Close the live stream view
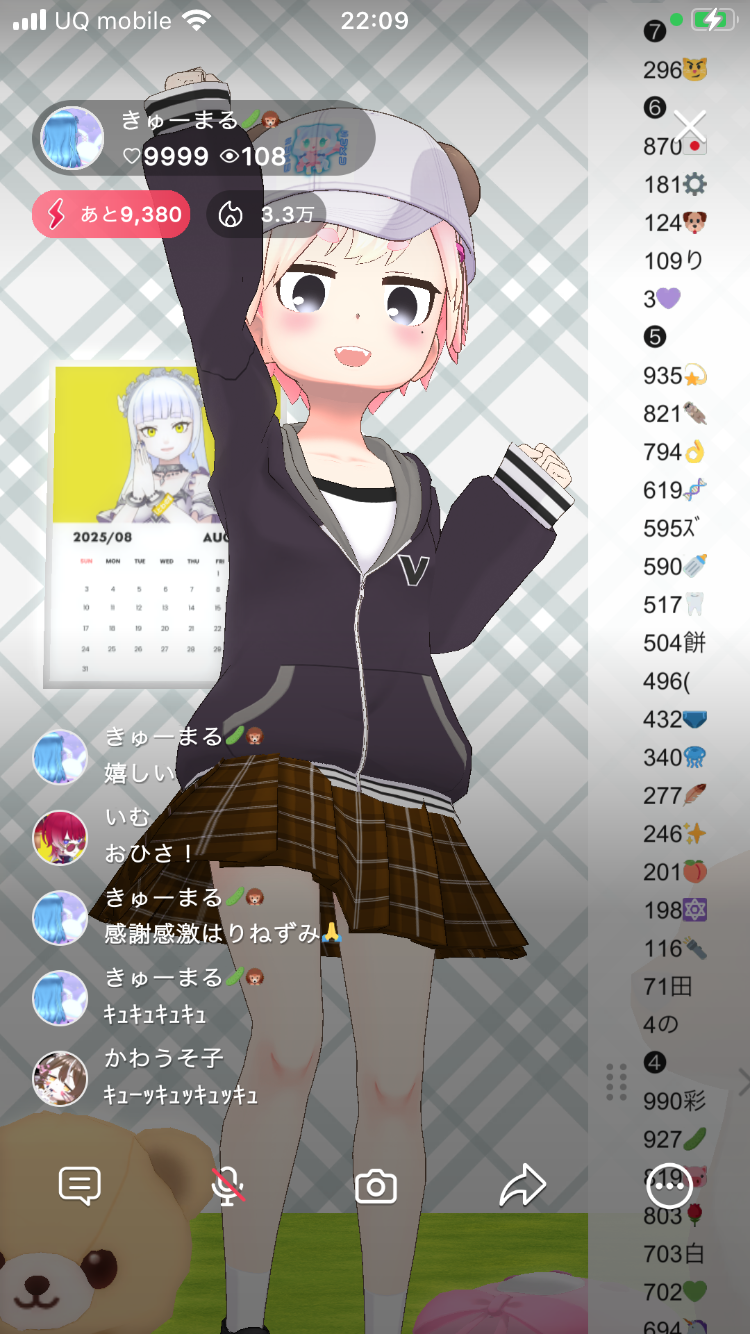The width and height of the screenshot is (750, 1334). point(689,126)
